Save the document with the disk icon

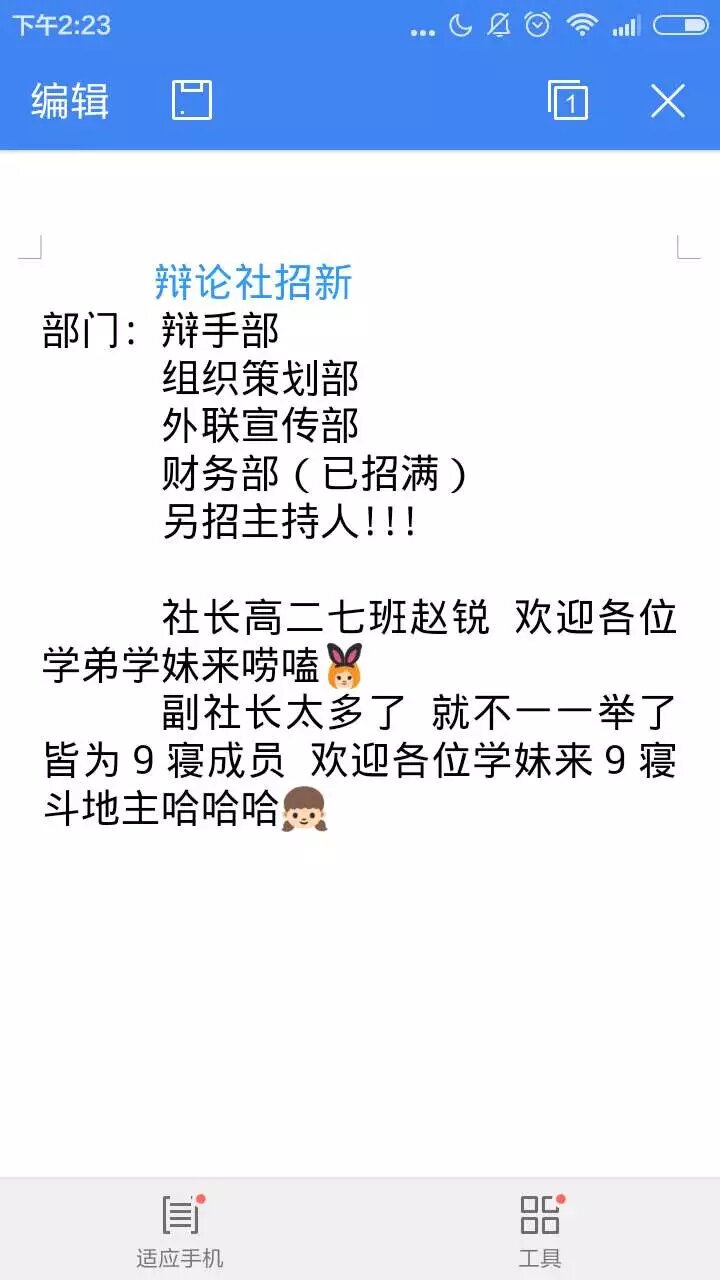click(192, 101)
